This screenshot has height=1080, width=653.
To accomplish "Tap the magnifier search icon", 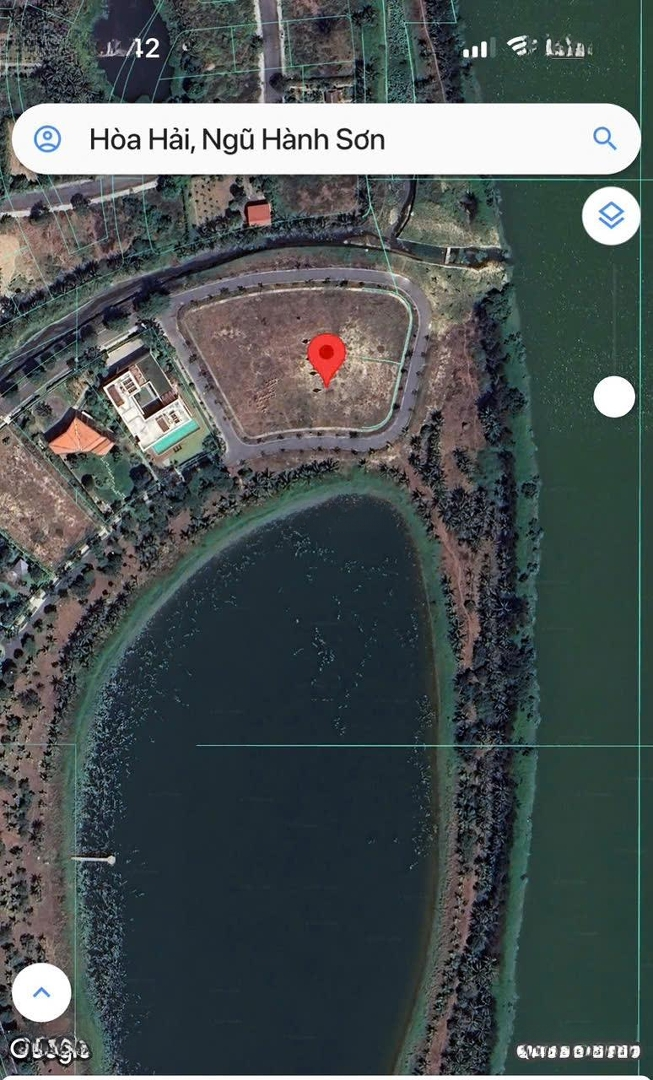I will pos(605,138).
